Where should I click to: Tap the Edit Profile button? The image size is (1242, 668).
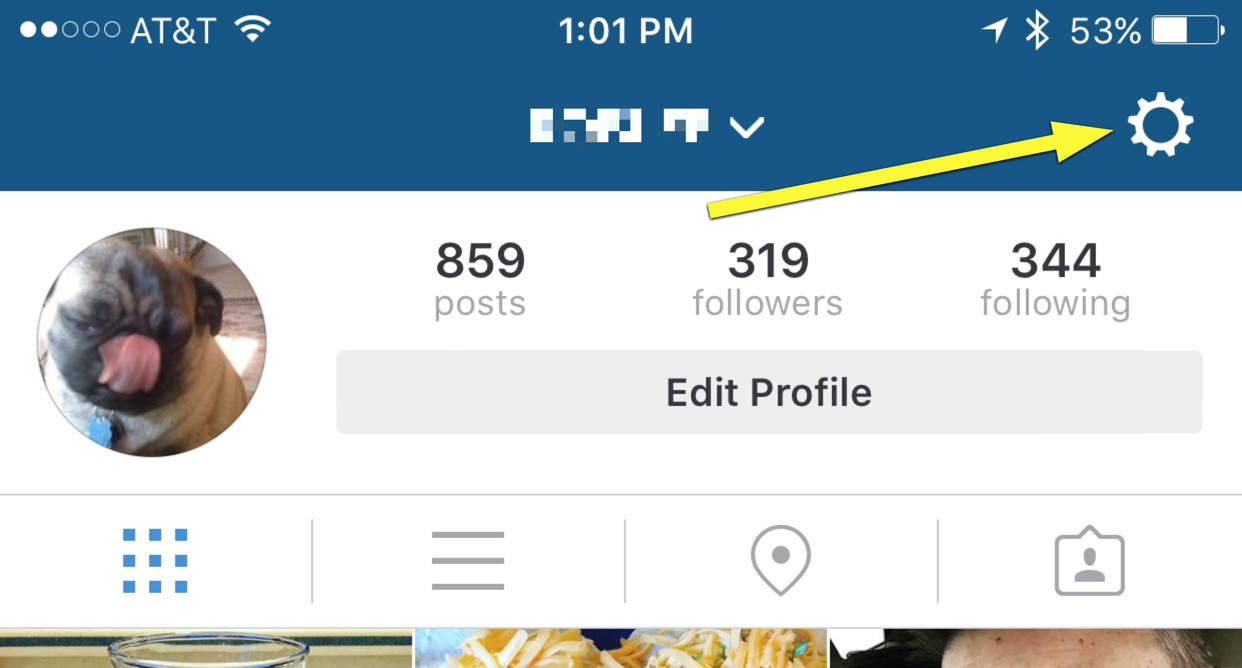pyautogui.click(x=768, y=392)
